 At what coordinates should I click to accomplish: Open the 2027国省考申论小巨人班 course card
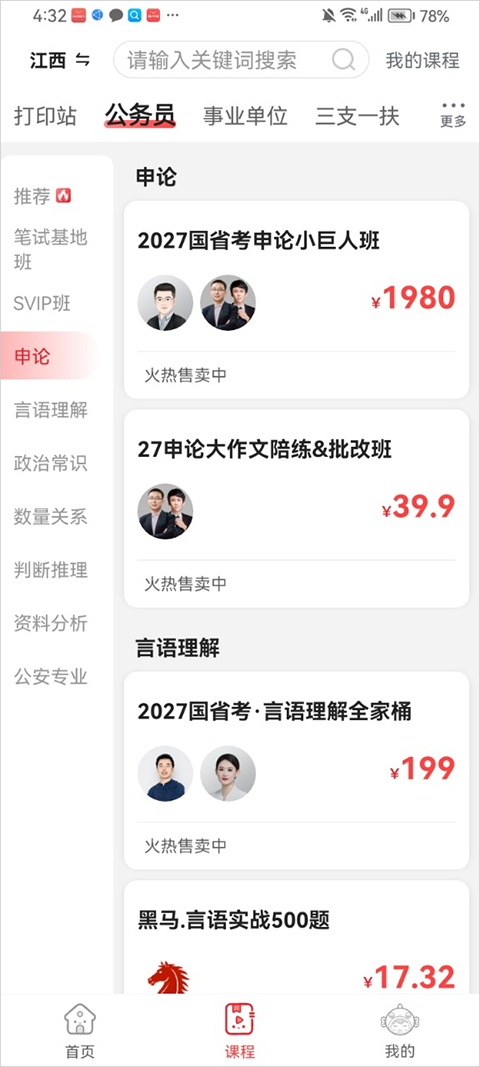click(296, 299)
